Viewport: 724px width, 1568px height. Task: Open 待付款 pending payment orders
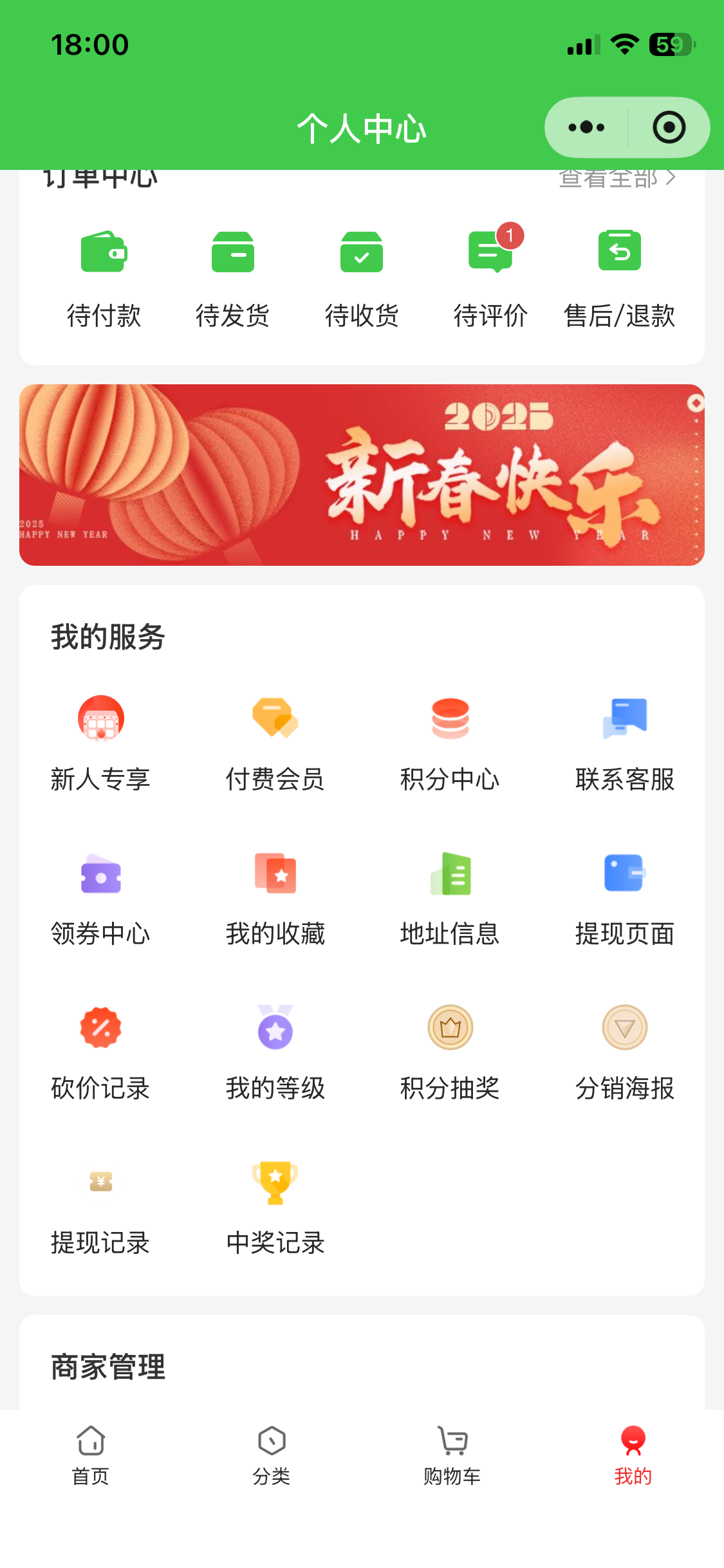pos(104,278)
